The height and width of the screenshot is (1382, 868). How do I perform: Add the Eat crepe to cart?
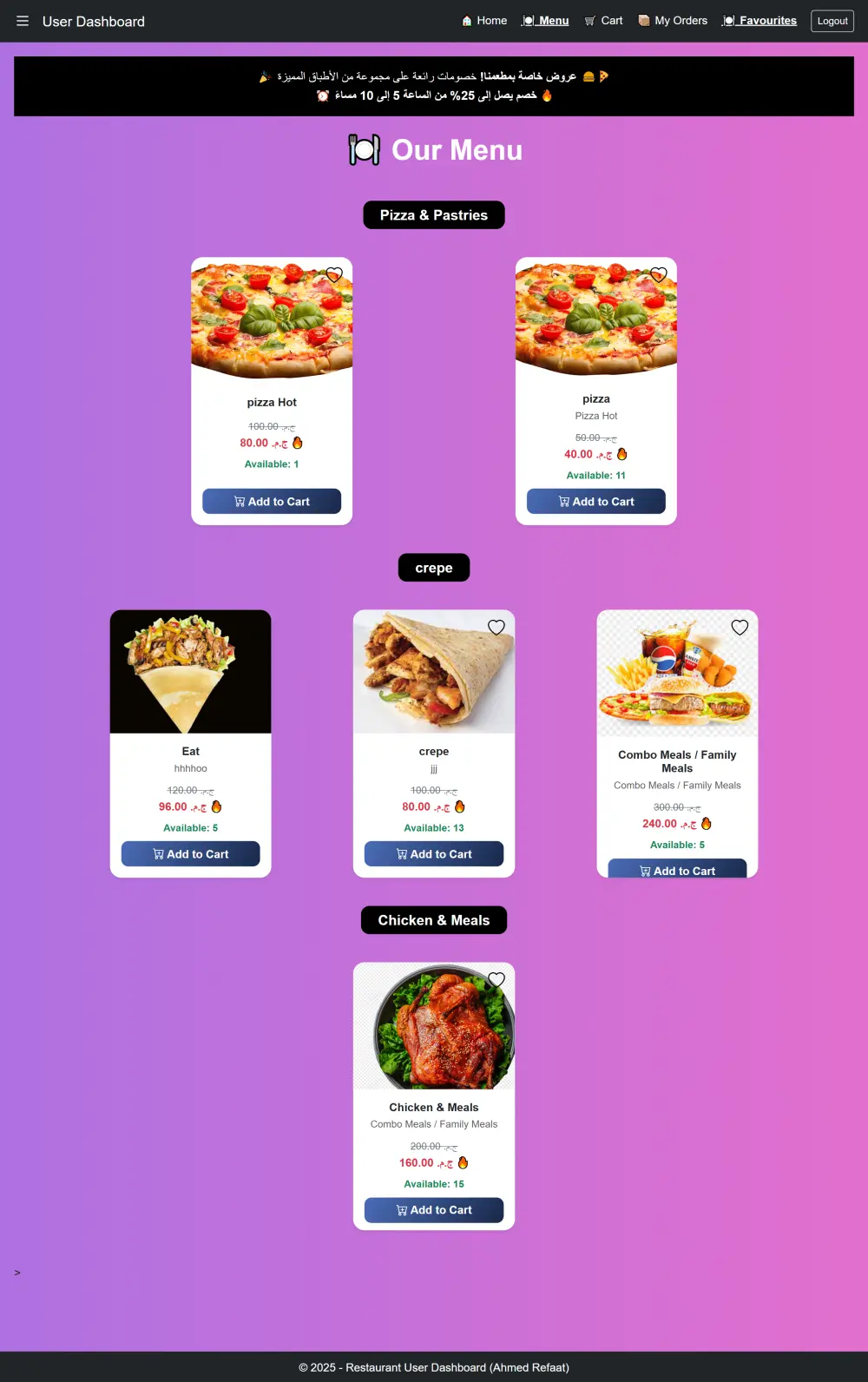coord(190,854)
